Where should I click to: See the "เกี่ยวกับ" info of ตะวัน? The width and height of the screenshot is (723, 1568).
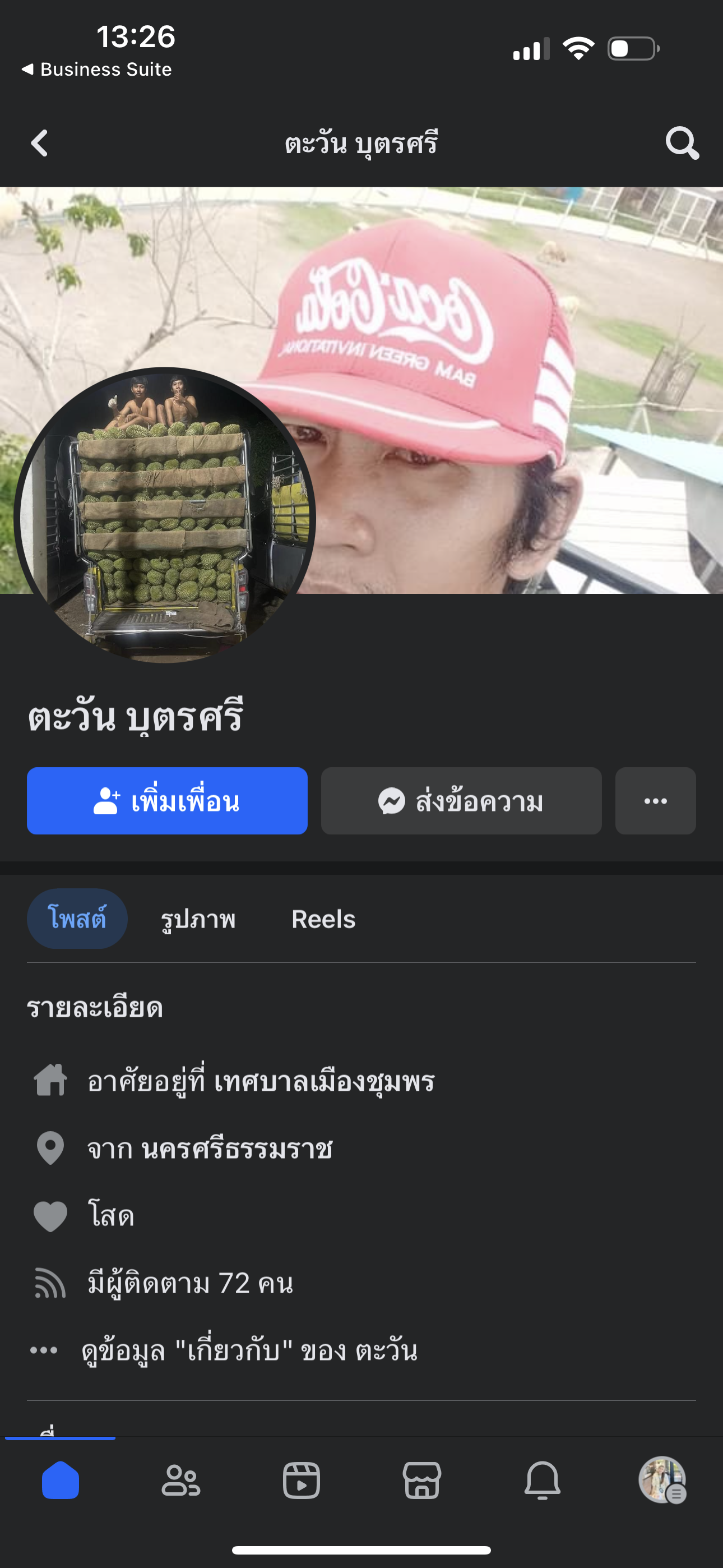point(249,1351)
